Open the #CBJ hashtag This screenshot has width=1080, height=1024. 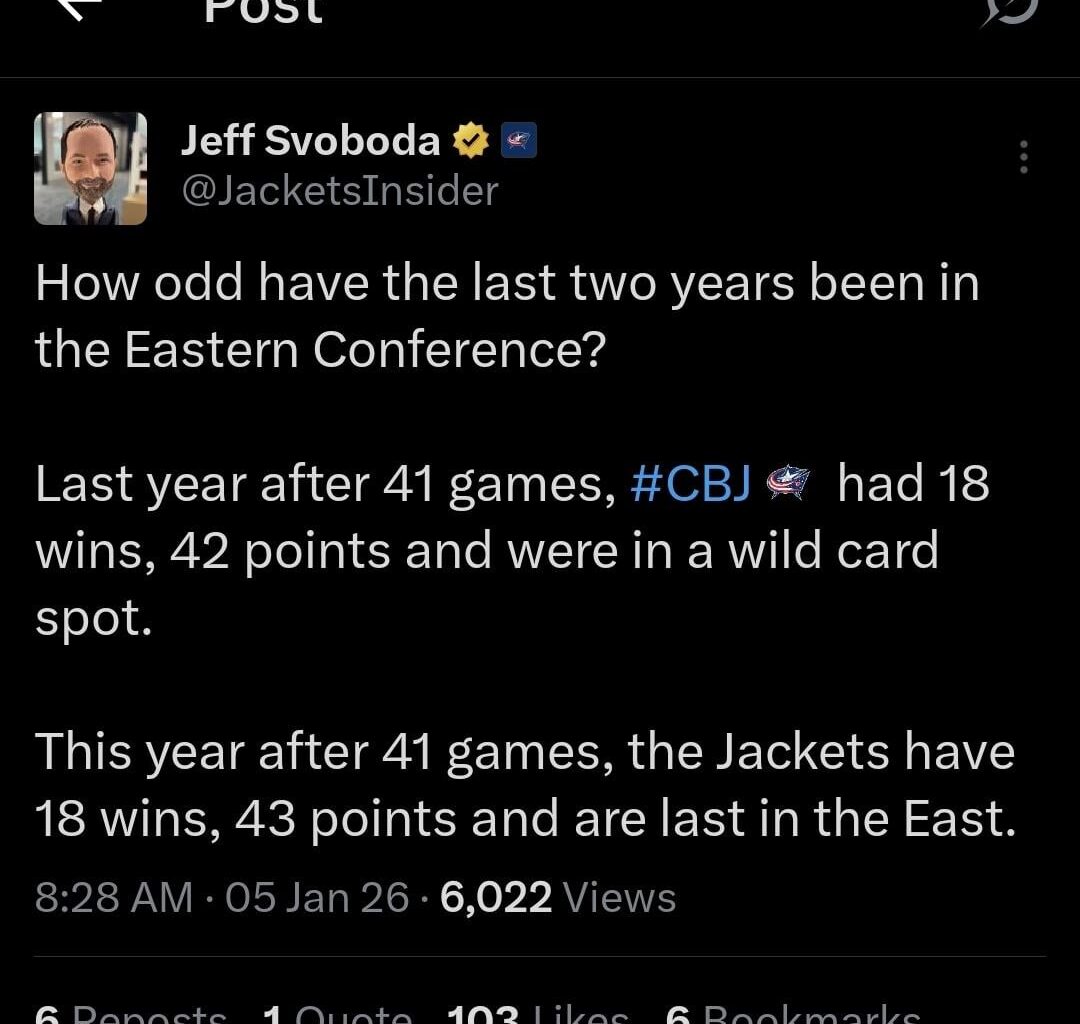(x=690, y=484)
